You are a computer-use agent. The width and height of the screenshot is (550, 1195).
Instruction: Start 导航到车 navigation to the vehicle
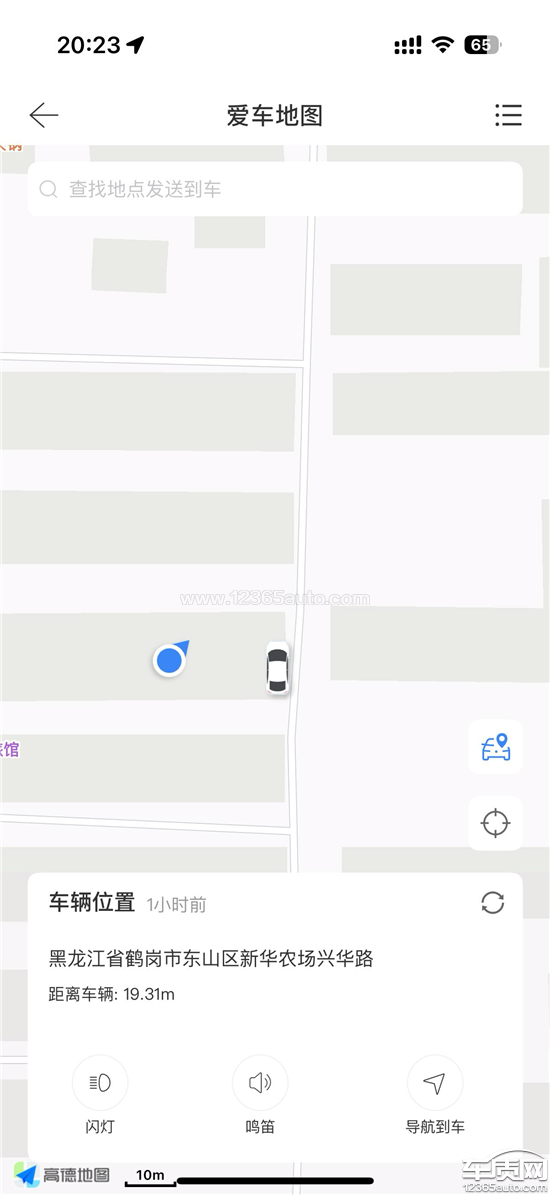tap(434, 1095)
